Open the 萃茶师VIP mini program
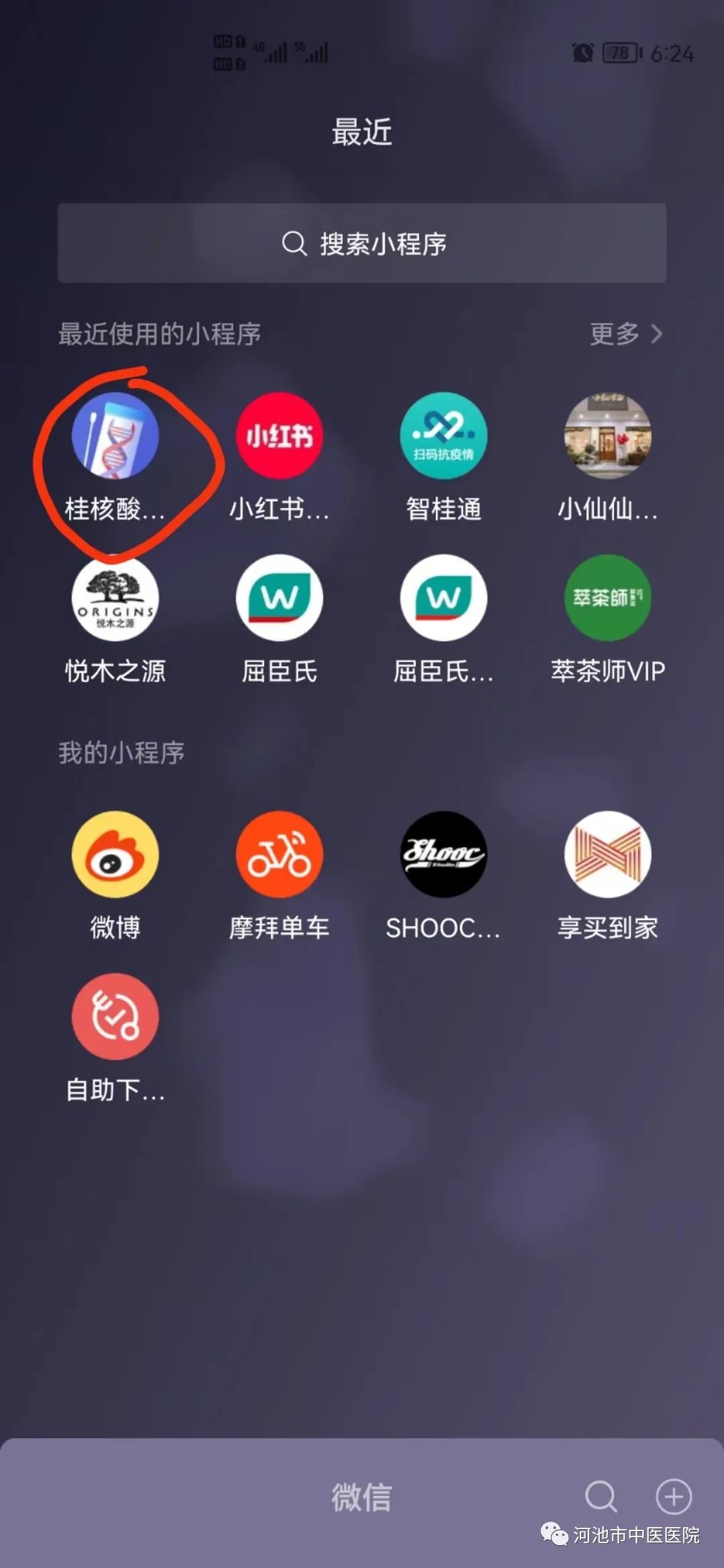This screenshot has width=724, height=1568. 607,598
